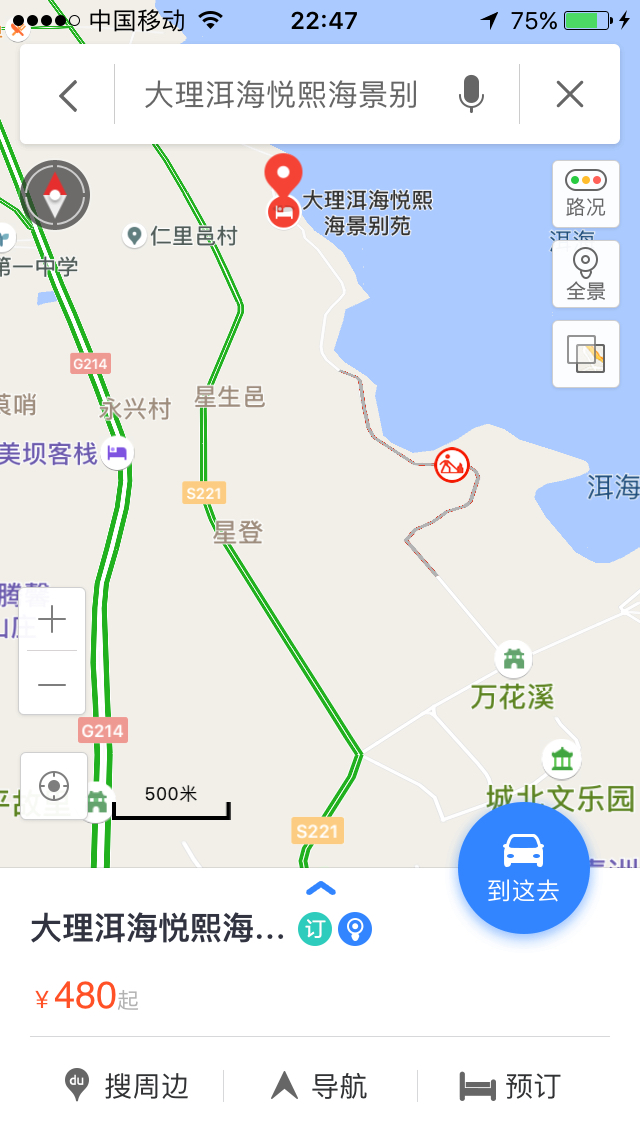Screen dimensions: 640x1136
Task: Zoom in the map with plus
Action: click(52, 621)
